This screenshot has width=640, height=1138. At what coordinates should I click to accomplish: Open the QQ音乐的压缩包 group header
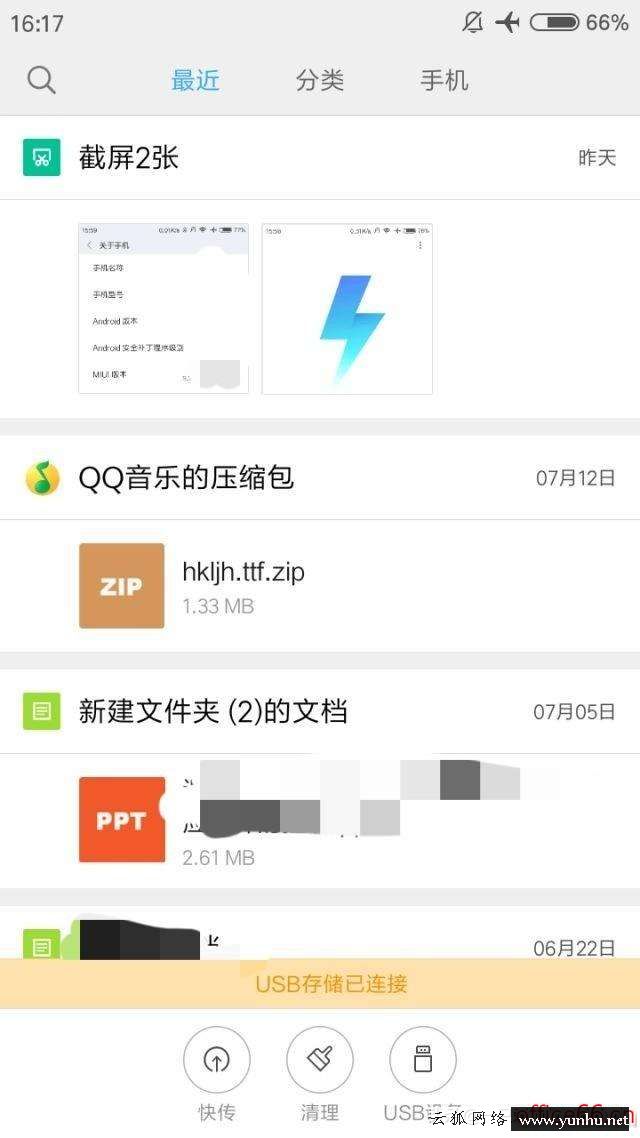click(186, 478)
